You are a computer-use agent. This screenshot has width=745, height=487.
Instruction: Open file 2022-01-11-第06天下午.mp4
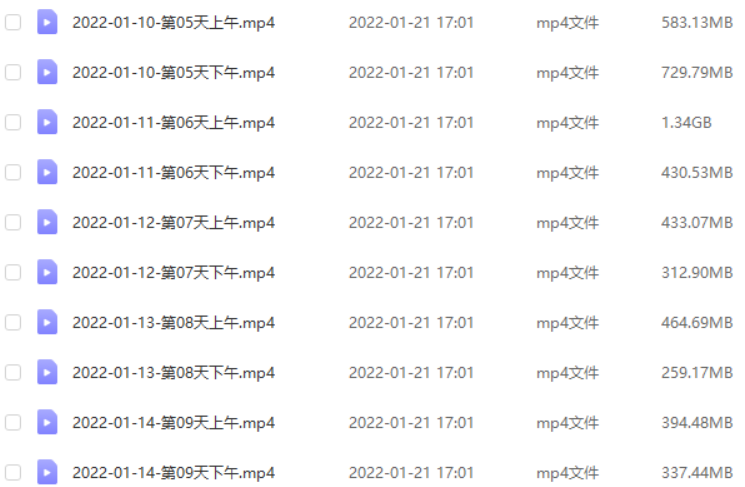click(x=173, y=172)
